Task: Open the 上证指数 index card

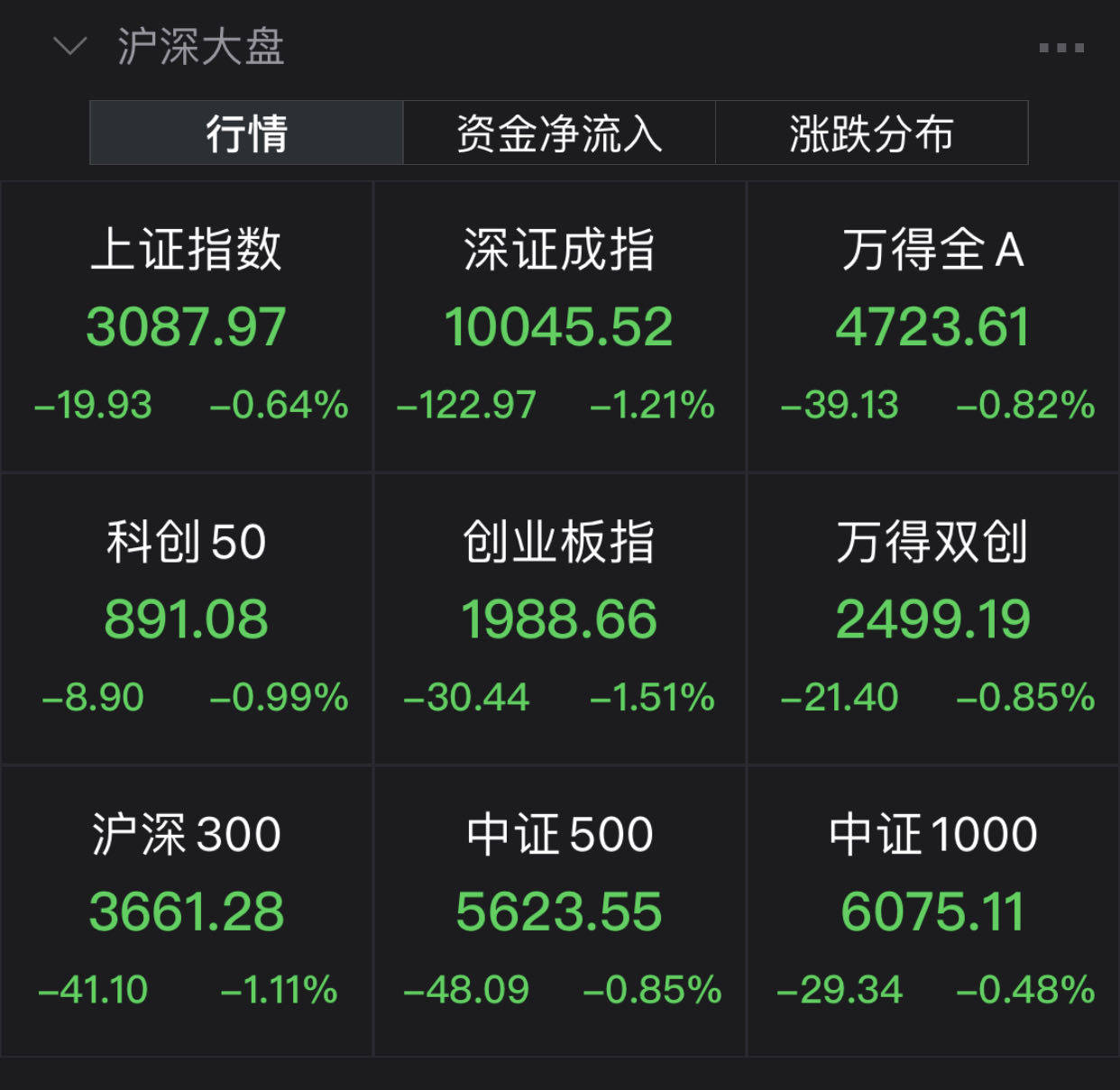Action: click(187, 326)
